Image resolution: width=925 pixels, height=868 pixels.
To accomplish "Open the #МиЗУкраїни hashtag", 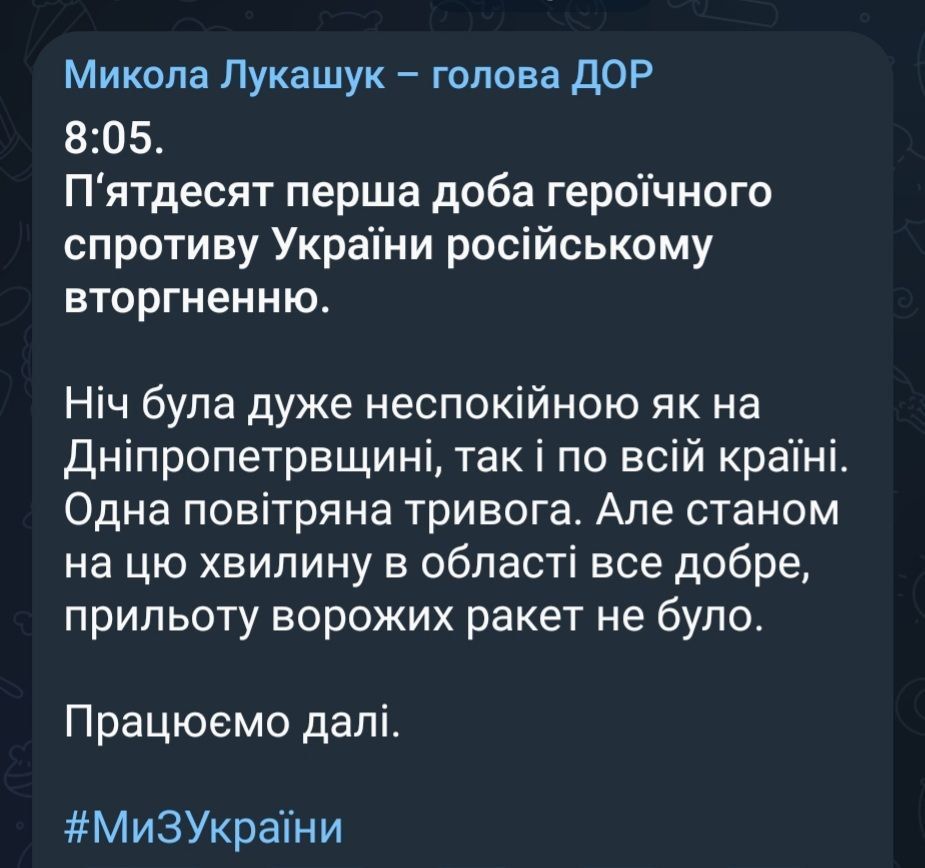I will [x=203, y=828].
